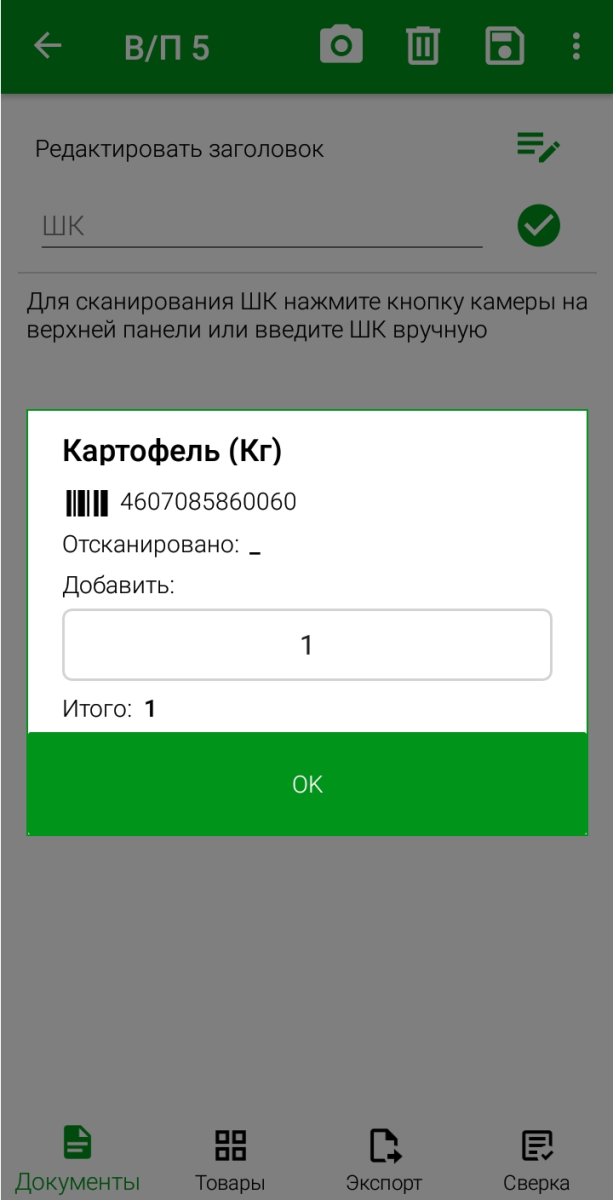
Task: Switch to the Документы tab
Action: 77,1160
